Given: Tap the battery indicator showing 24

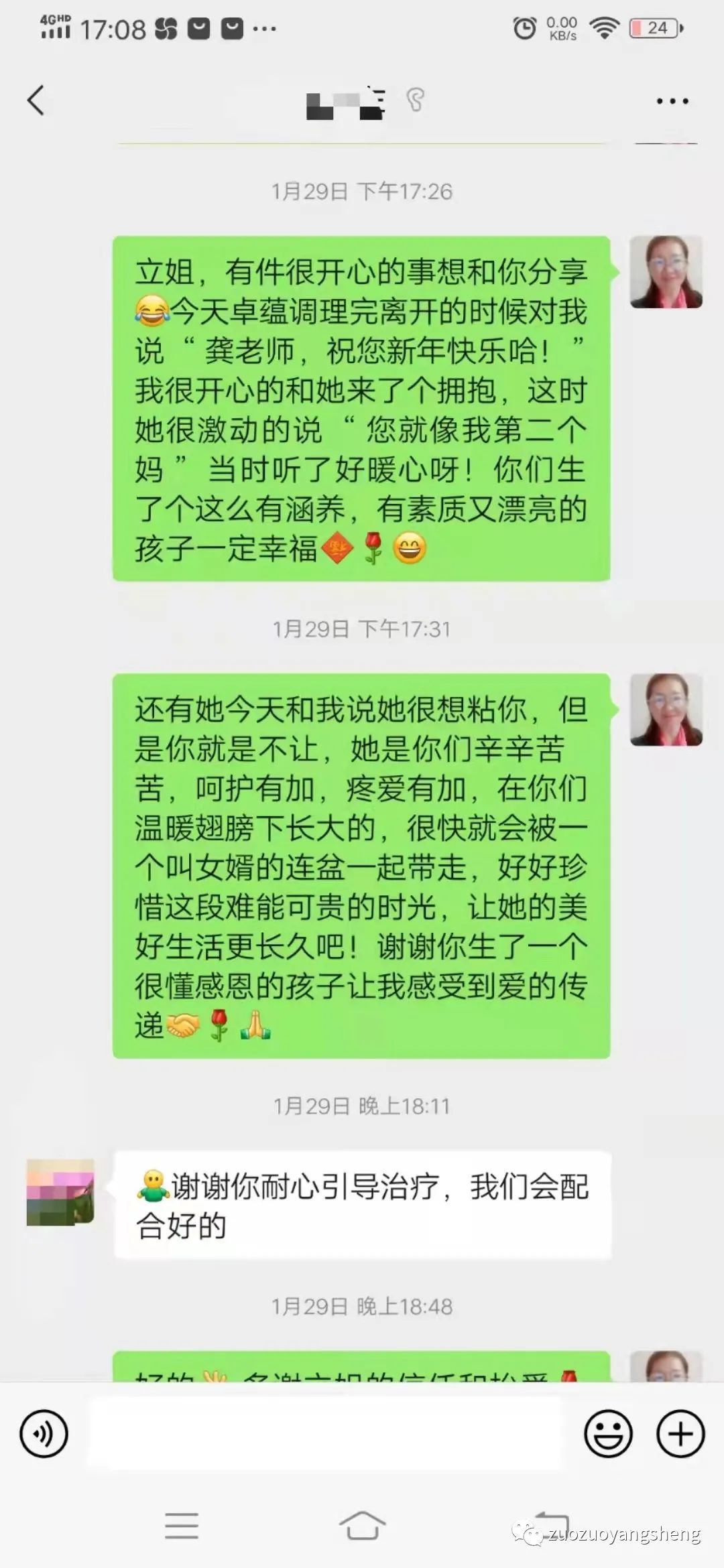Looking at the screenshot, I should 652,27.
